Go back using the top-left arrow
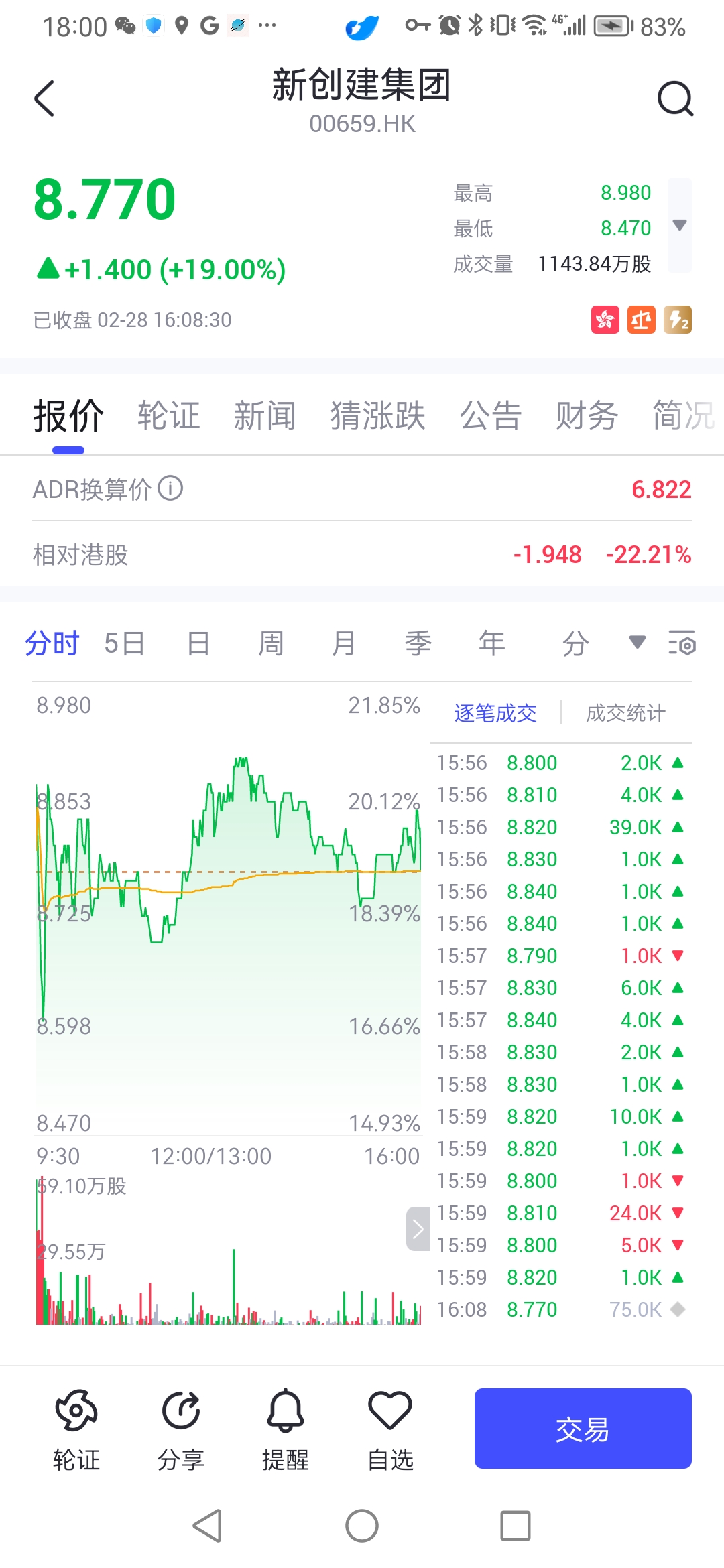Viewport: 724px width, 1568px height. (x=44, y=99)
